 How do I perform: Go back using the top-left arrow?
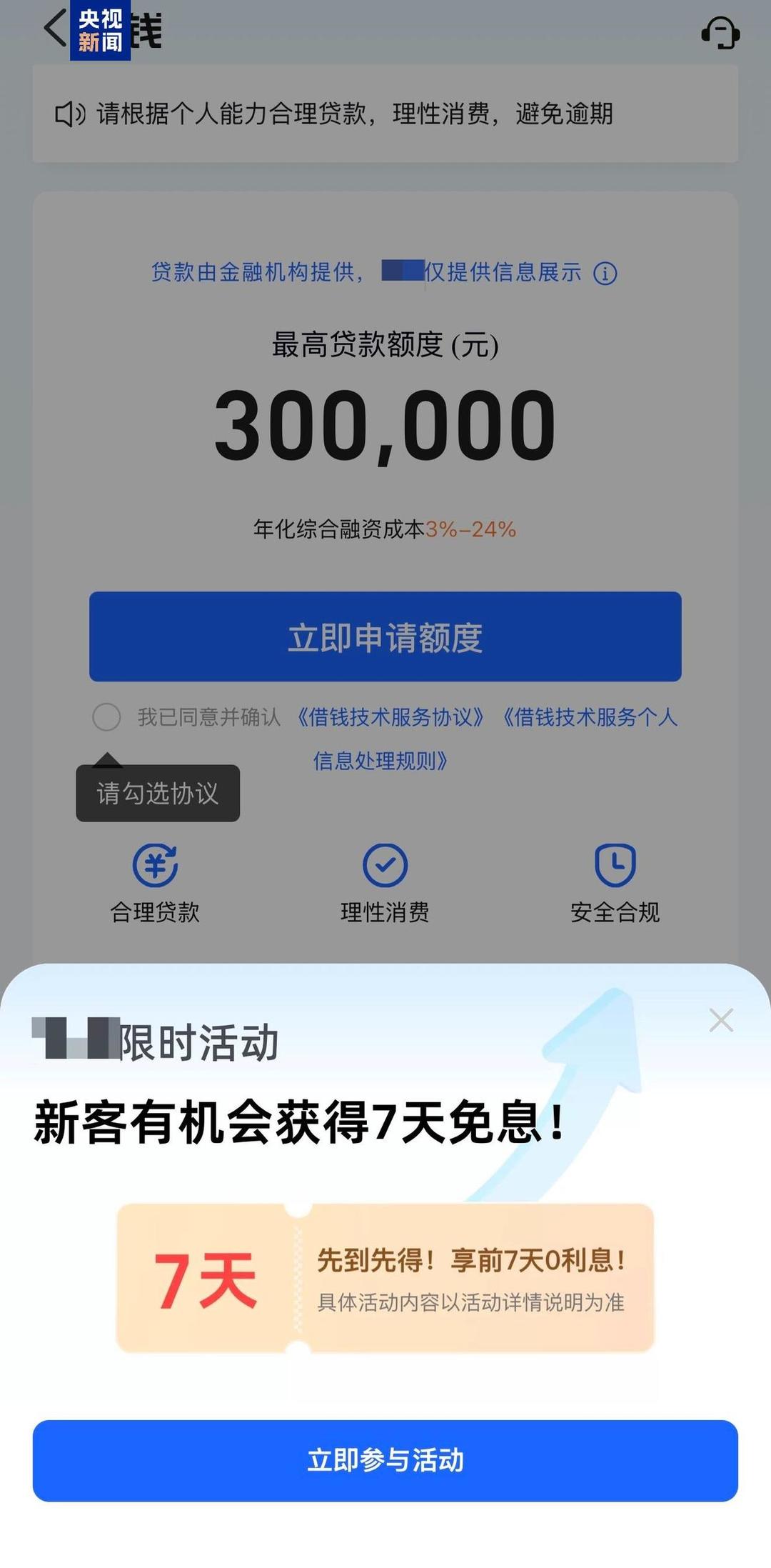tap(54, 29)
